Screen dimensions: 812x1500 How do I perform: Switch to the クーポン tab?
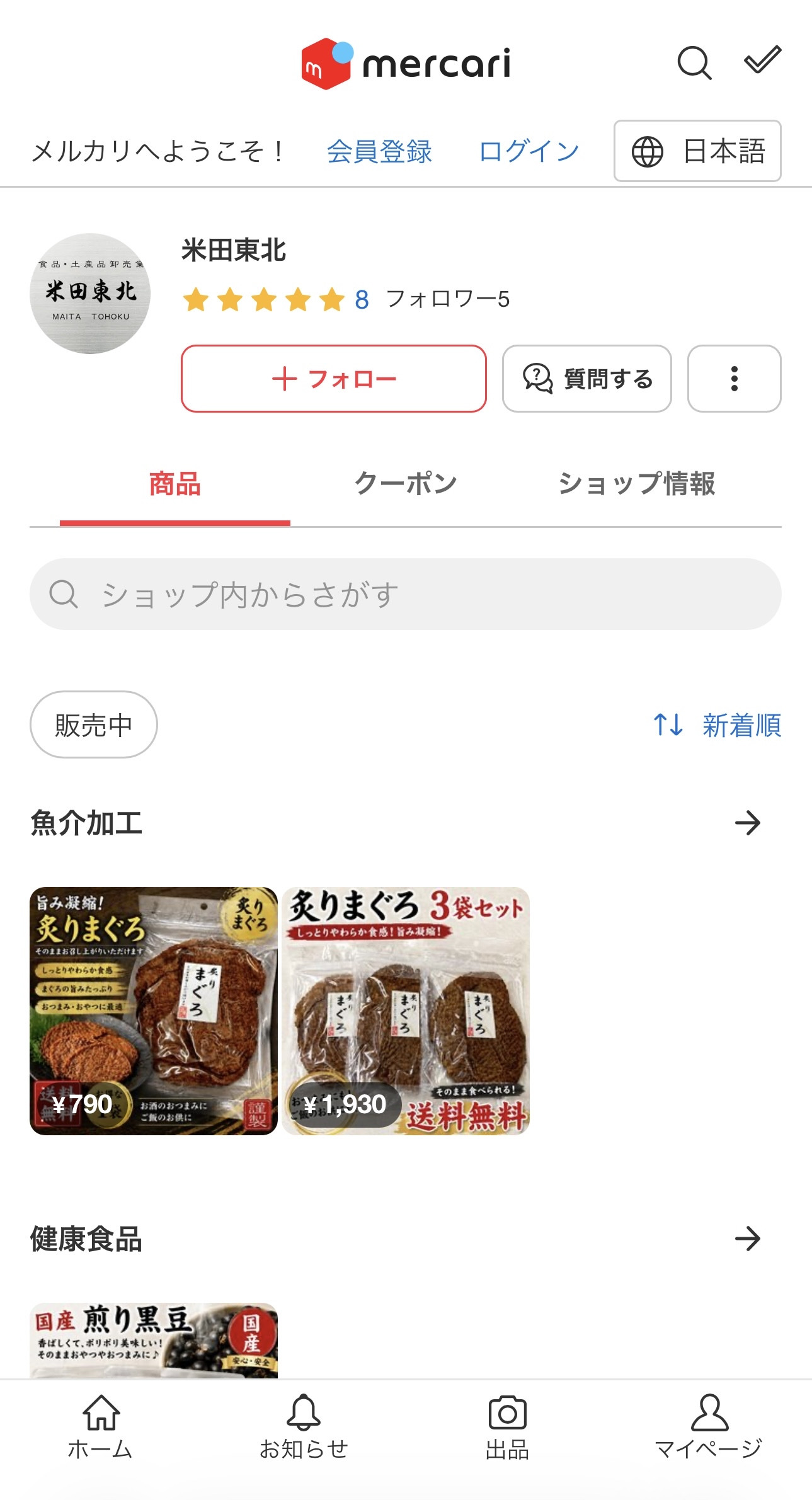406,484
